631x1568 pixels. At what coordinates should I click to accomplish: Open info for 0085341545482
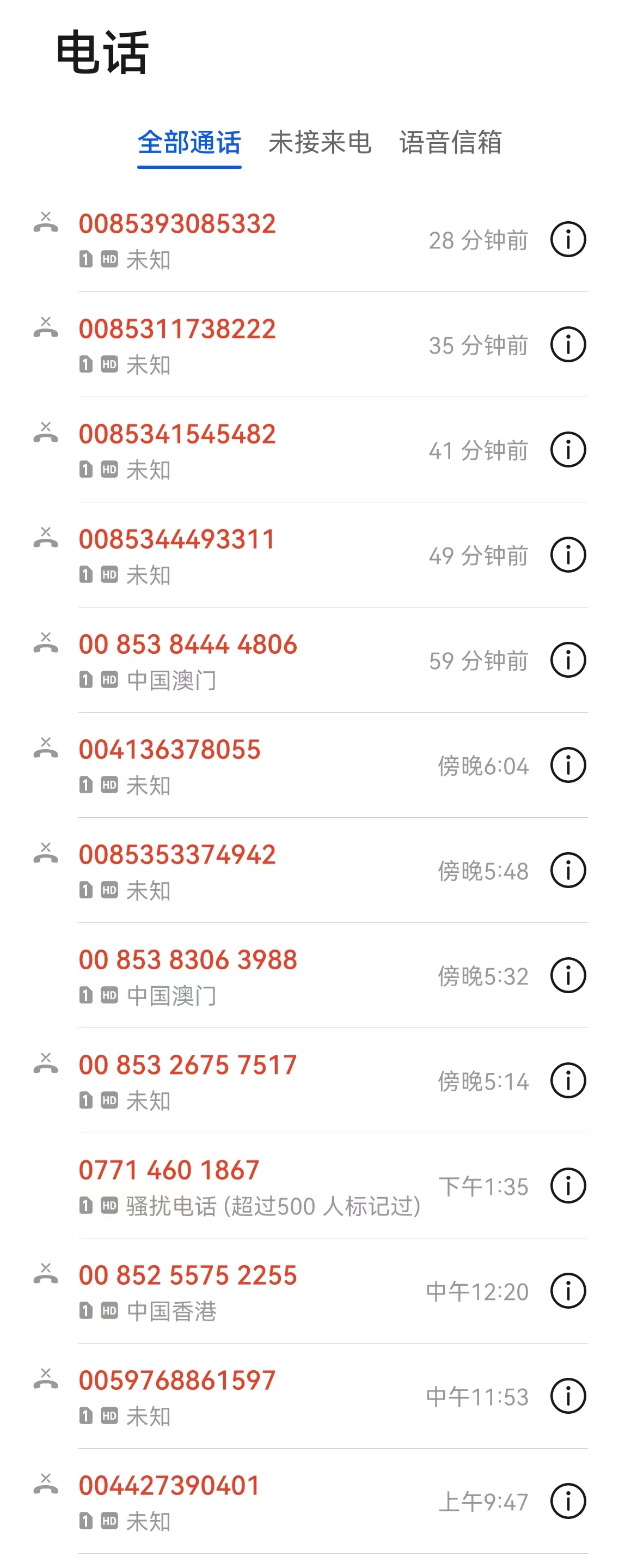point(568,451)
